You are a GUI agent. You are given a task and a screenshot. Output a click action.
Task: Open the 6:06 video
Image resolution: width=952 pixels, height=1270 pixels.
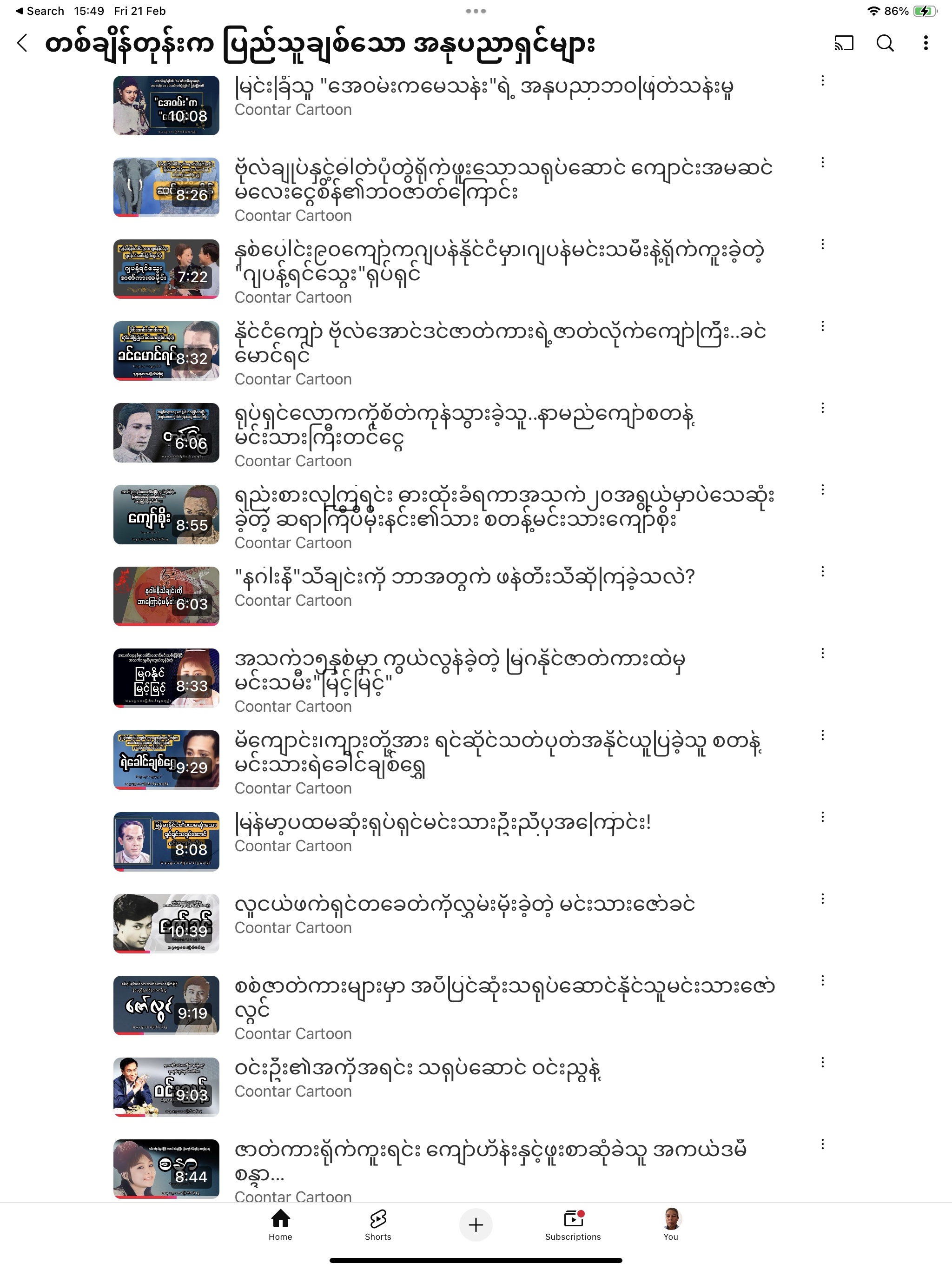(x=166, y=432)
